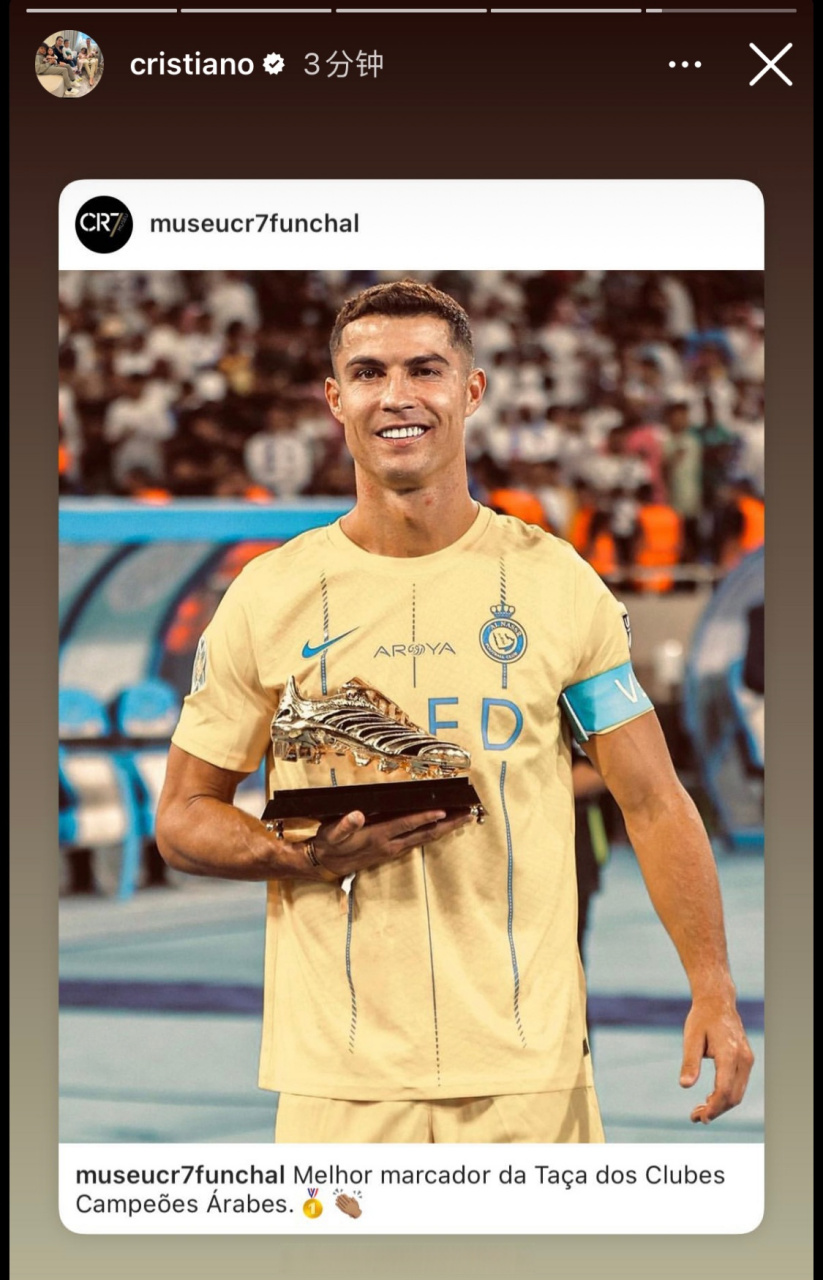The height and width of the screenshot is (1280, 823).
Task: Close the story viewer
Action: pos(770,65)
